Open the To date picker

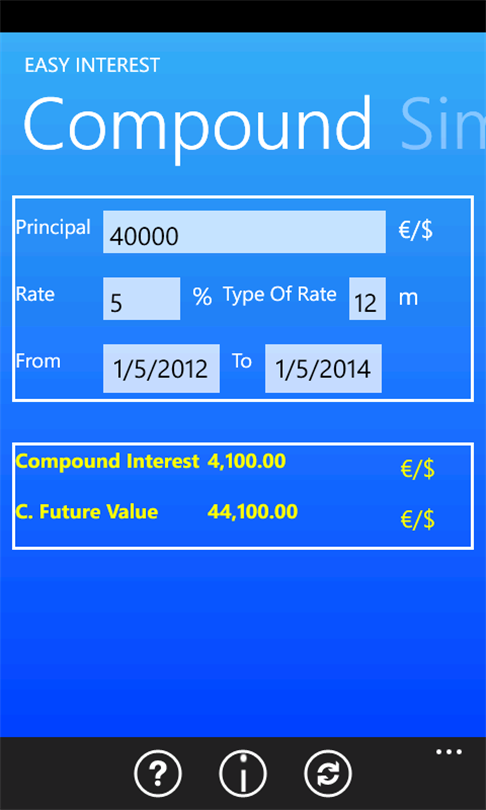pyautogui.click(x=323, y=368)
